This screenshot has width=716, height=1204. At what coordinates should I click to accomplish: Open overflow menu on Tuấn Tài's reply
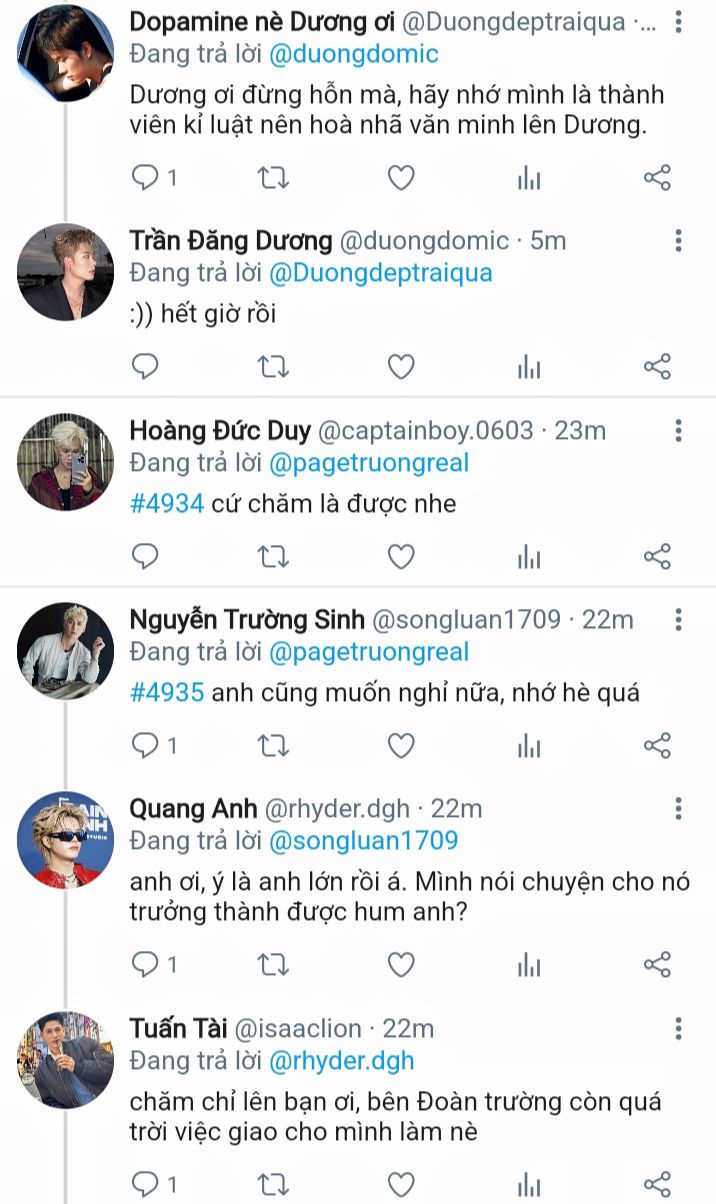coord(679,1028)
